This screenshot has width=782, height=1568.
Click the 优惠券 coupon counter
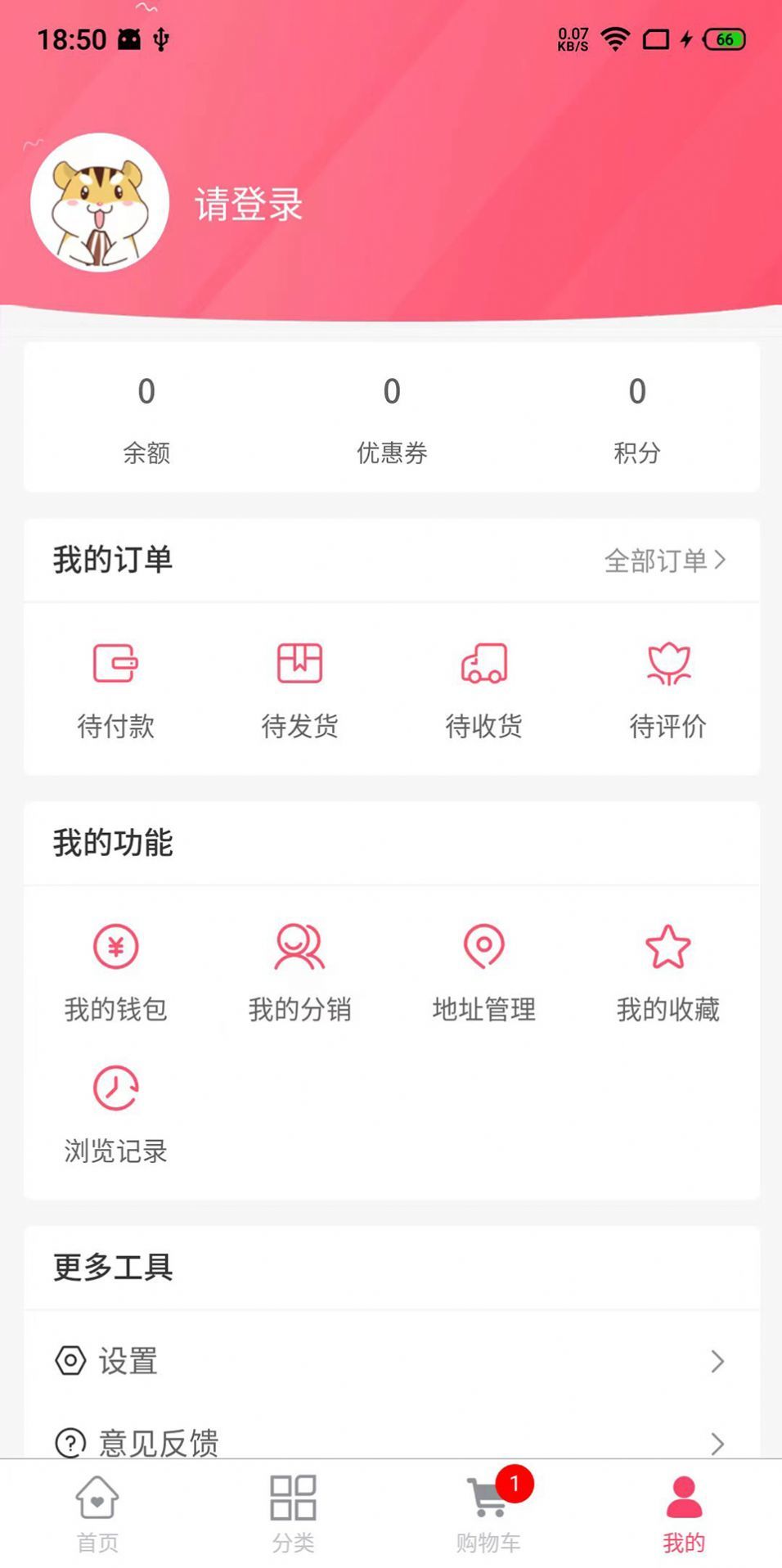391,417
